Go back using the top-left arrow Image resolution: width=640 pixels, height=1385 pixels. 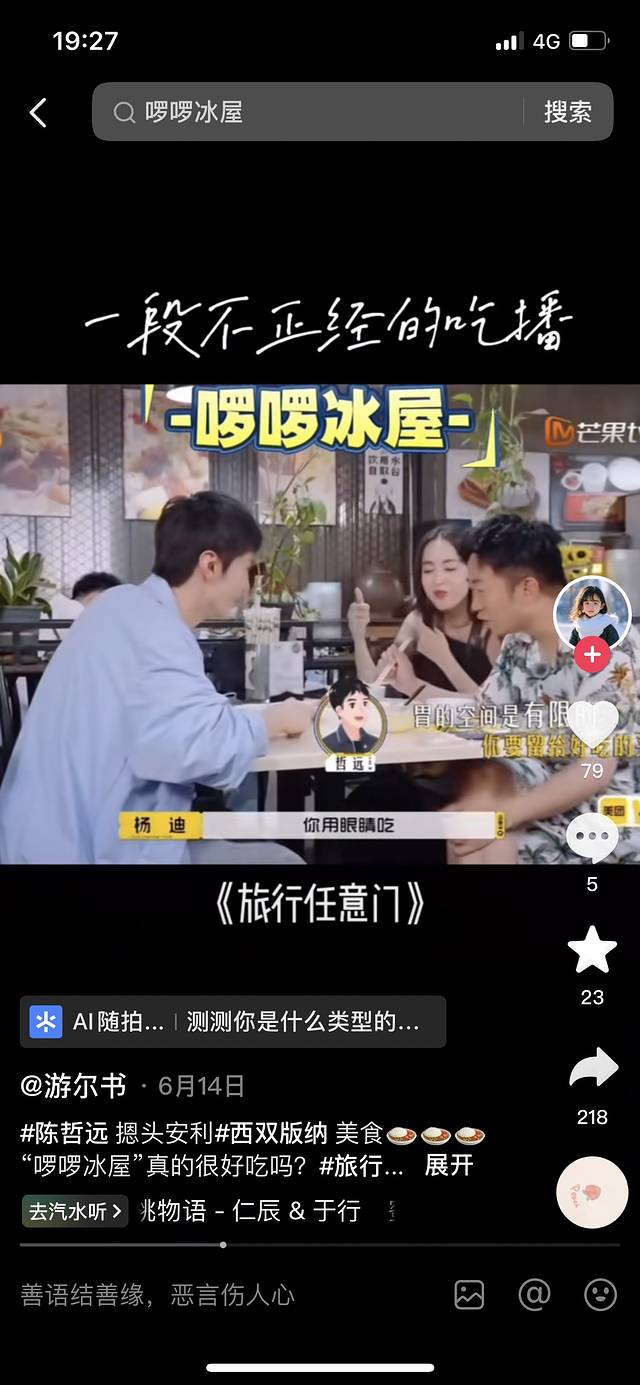38,113
